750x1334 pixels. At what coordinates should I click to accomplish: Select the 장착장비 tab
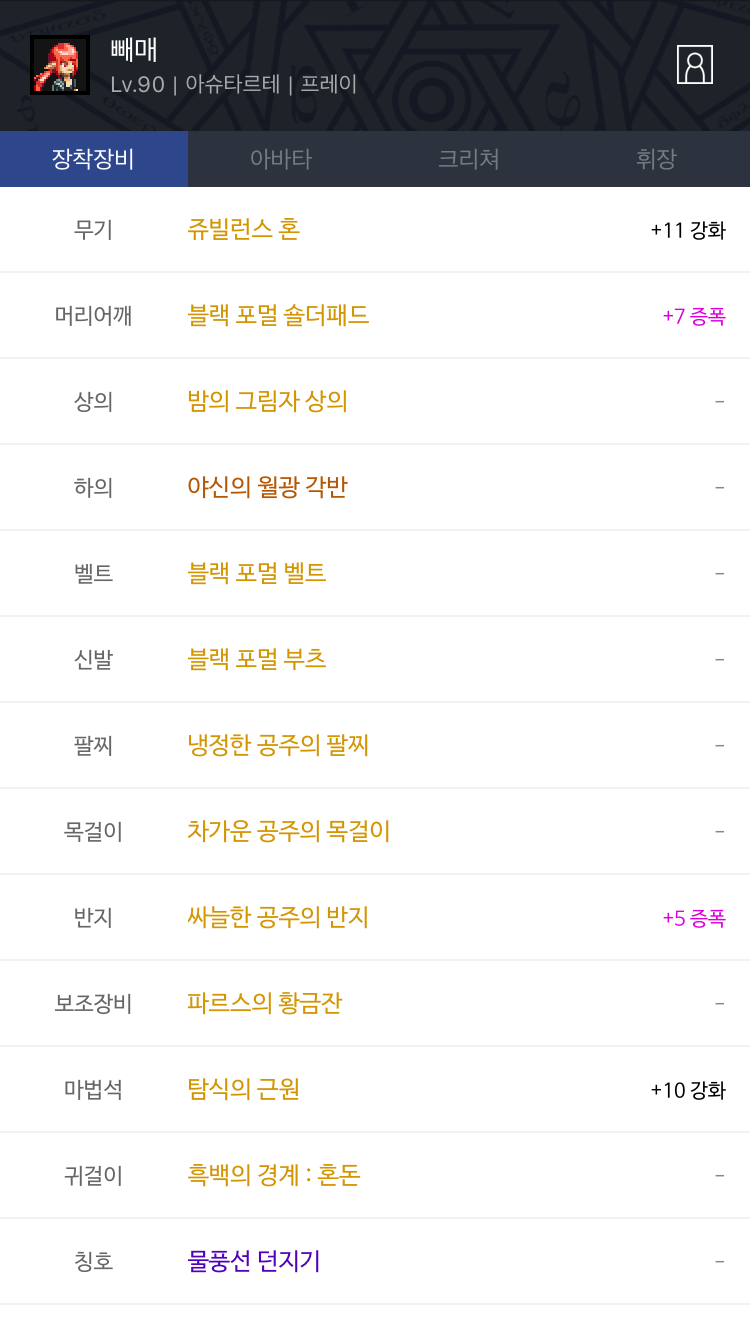pyautogui.click(x=93, y=159)
